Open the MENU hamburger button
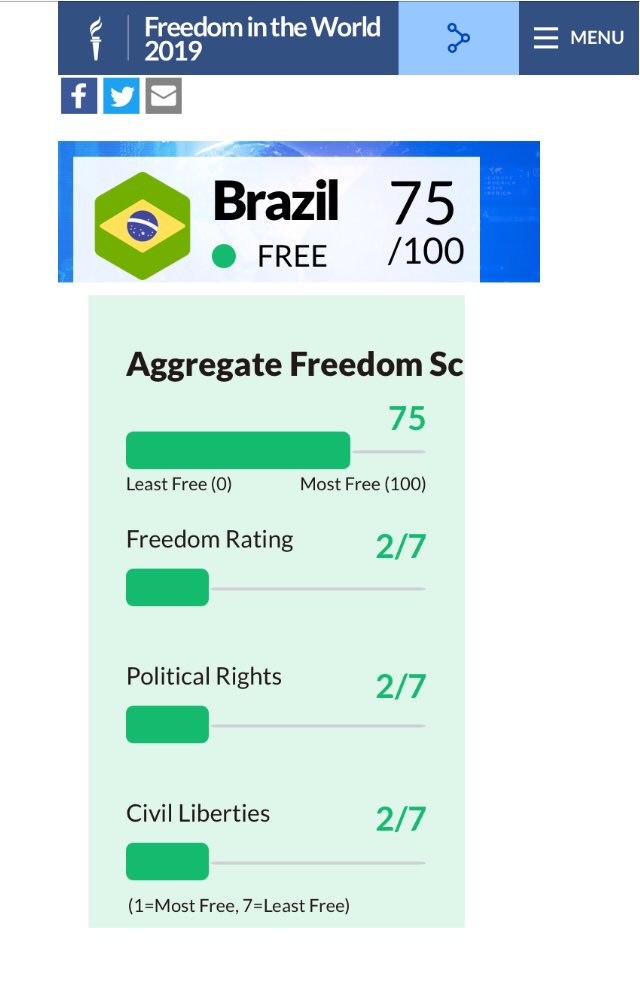640x986 pixels. click(578, 38)
